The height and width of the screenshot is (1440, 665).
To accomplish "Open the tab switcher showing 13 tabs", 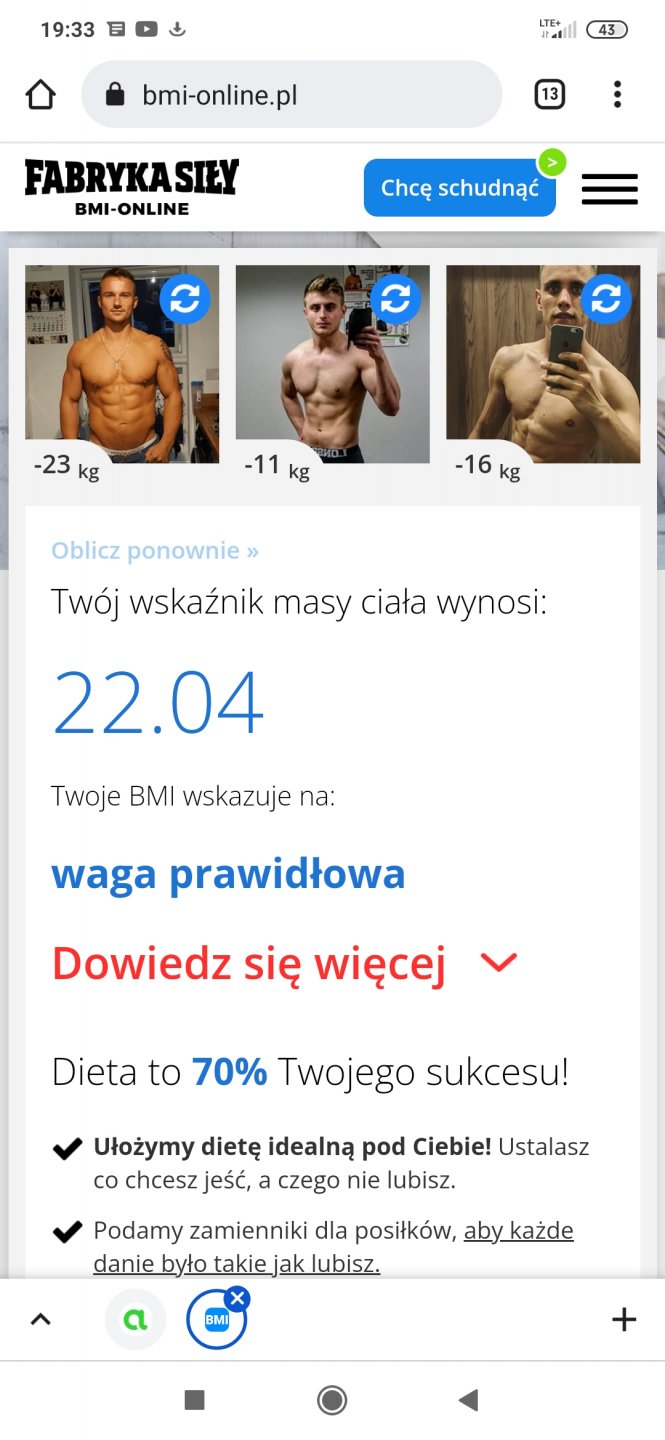I will pos(549,95).
